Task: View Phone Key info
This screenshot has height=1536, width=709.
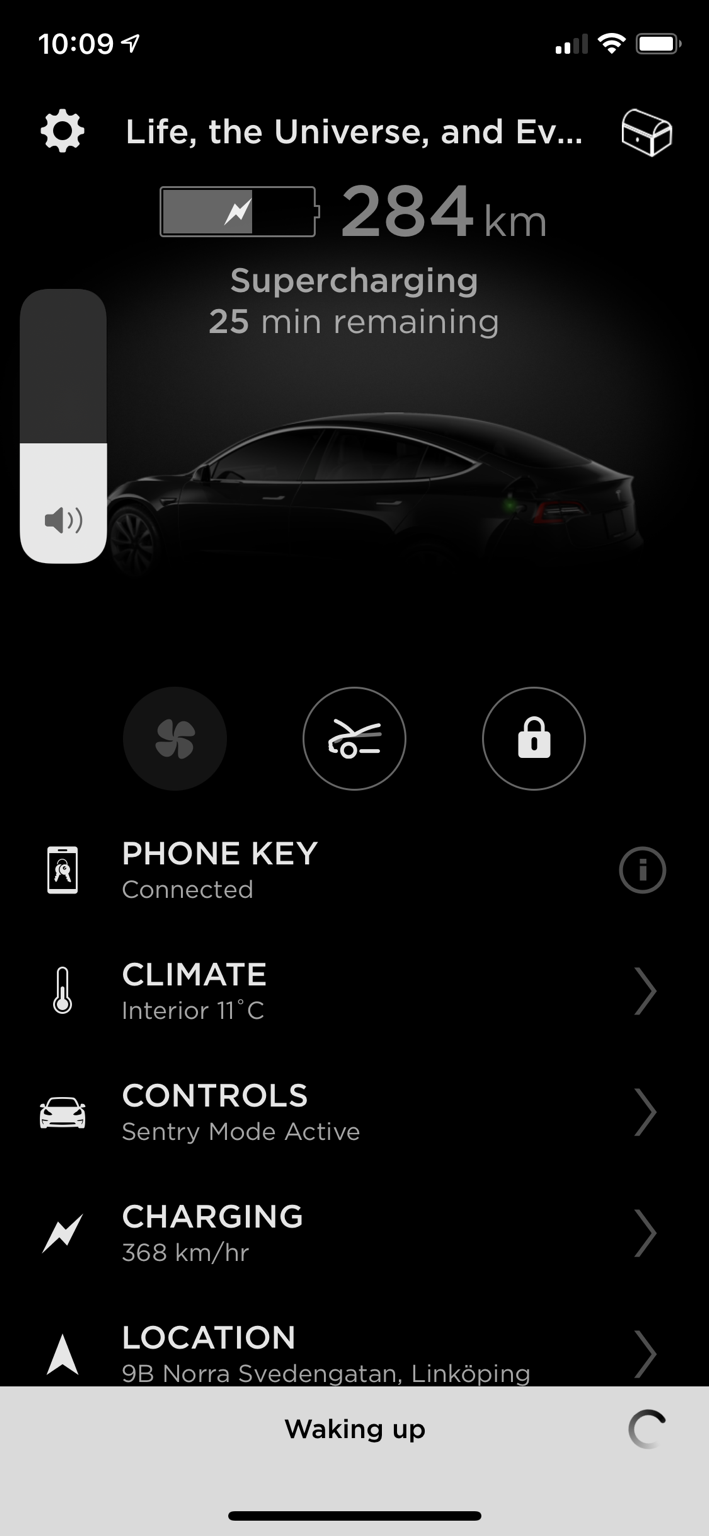Action: pyautogui.click(x=642, y=871)
